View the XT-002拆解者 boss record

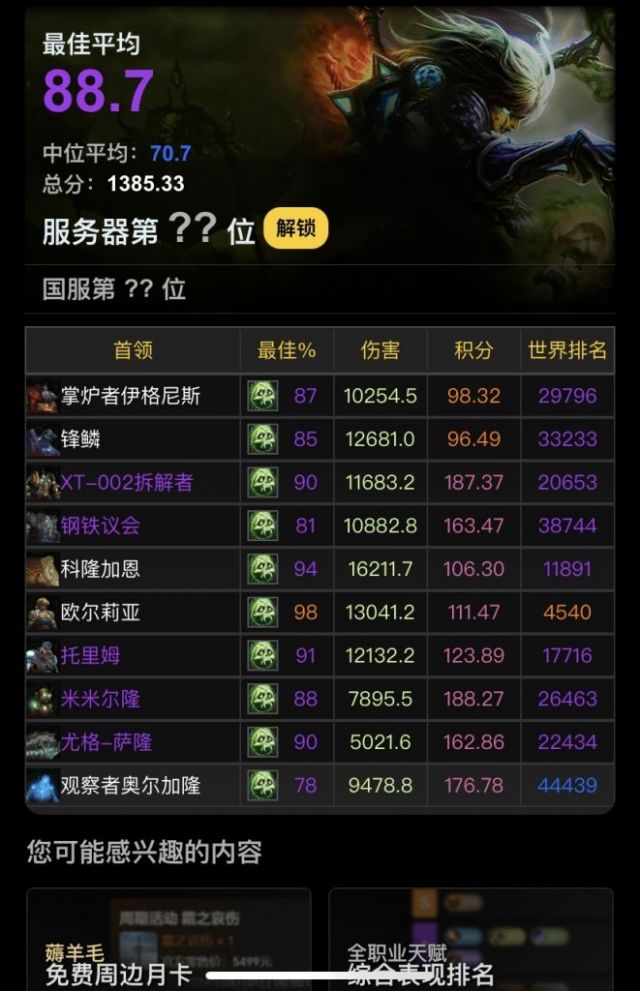126,482
